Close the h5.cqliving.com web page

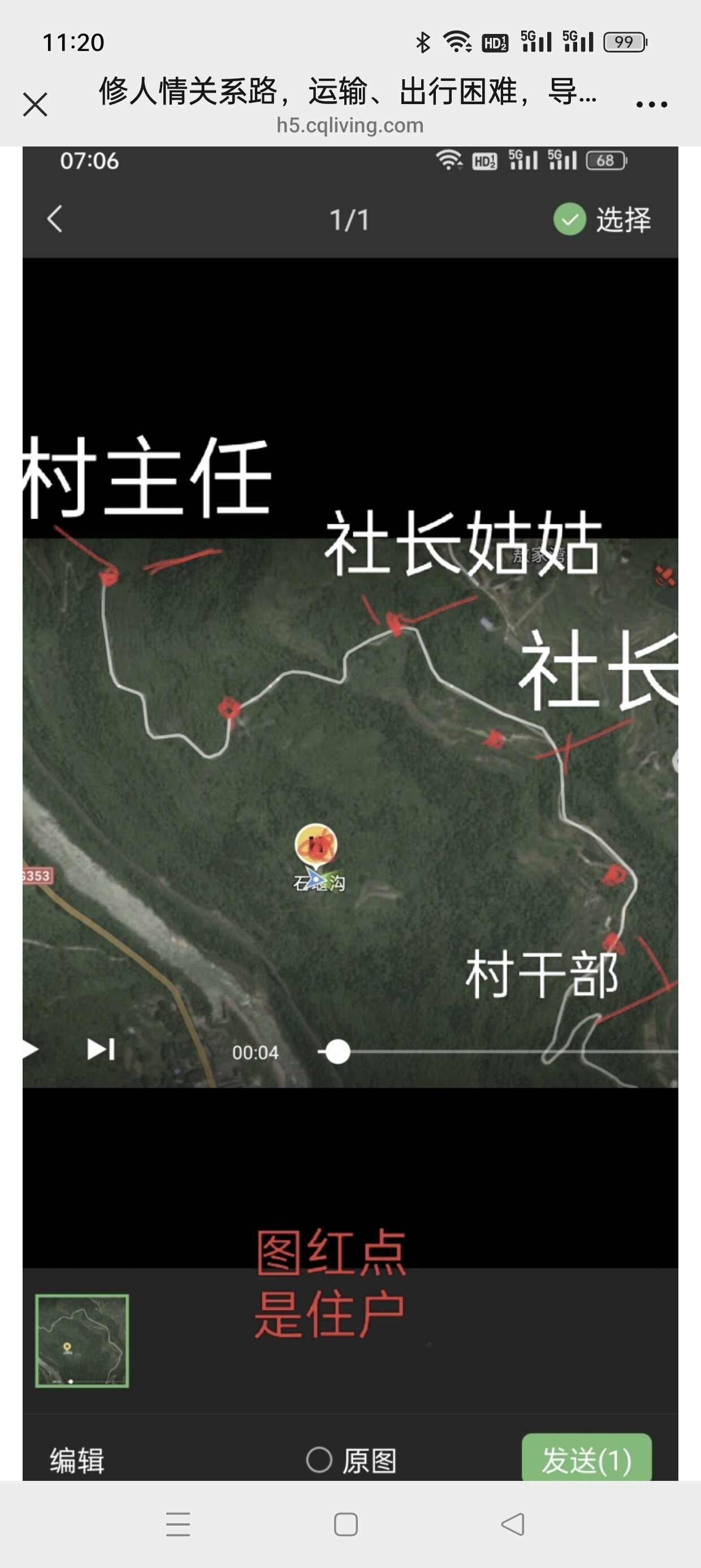[x=35, y=104]
